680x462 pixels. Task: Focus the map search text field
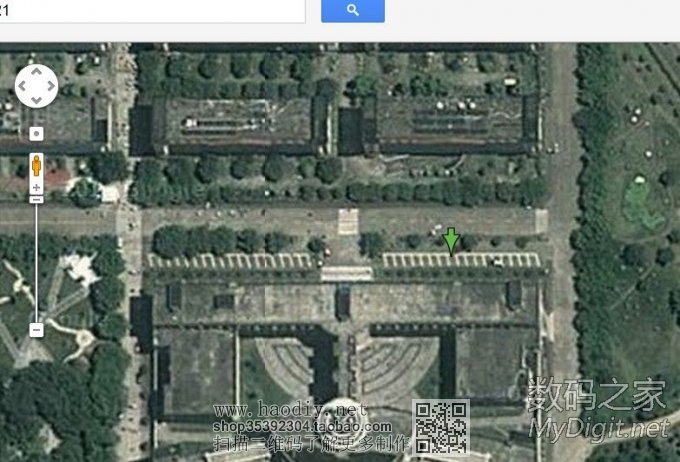pos(150,10)
